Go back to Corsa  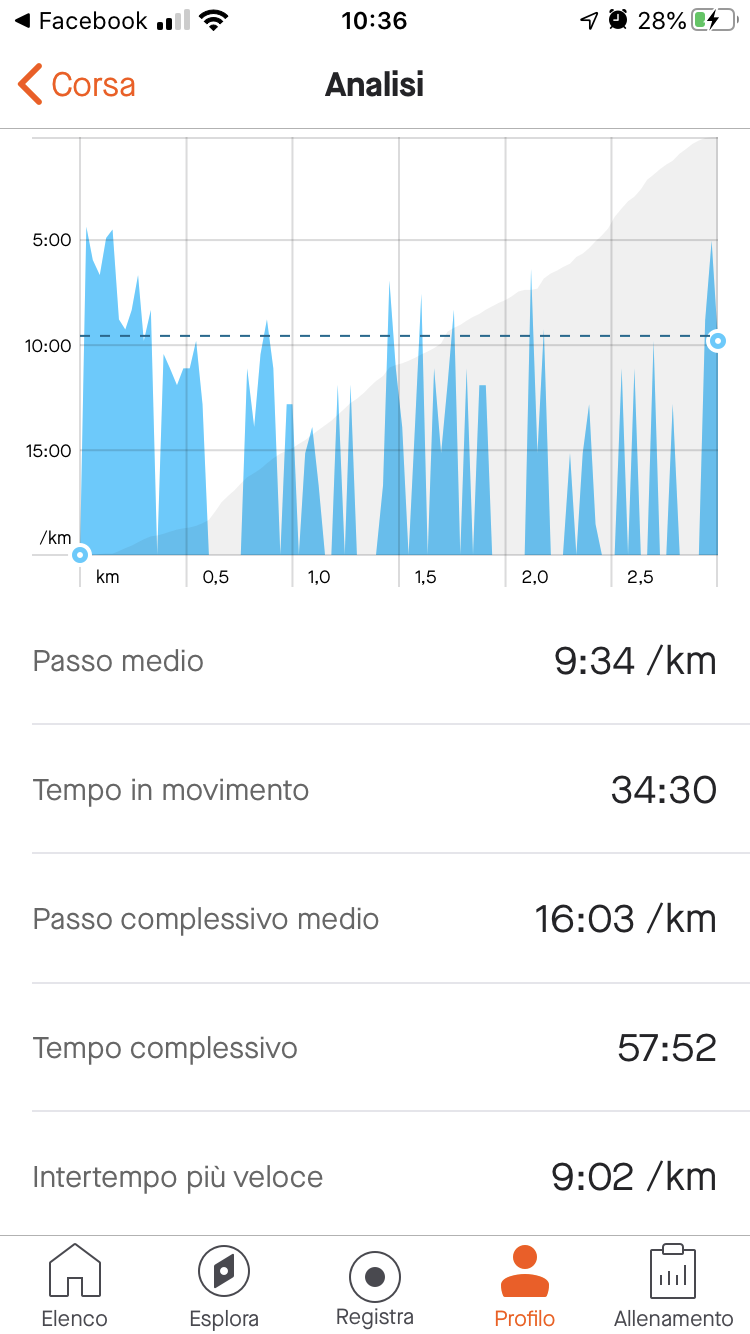[77, 85]
